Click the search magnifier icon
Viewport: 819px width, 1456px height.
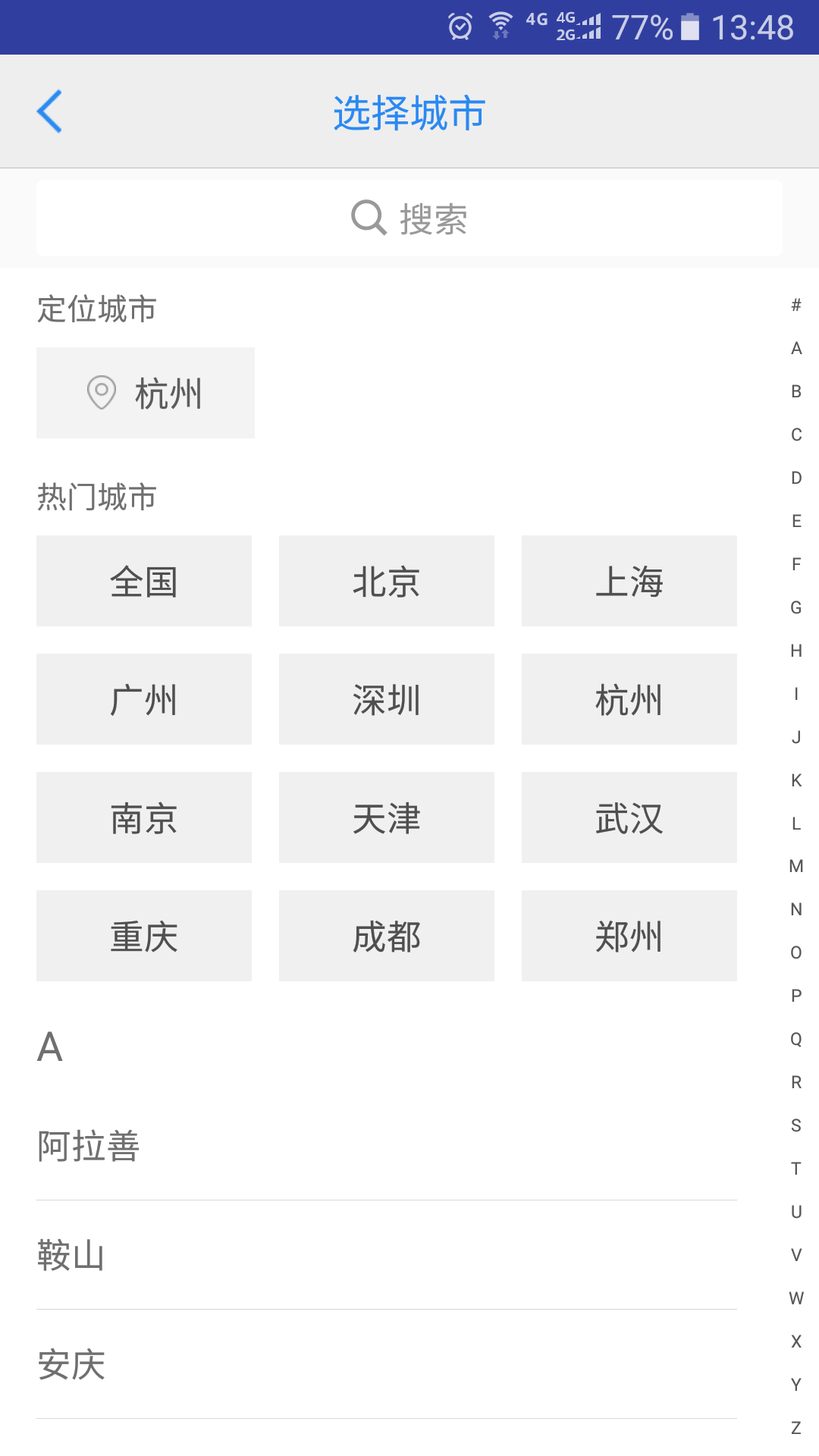click(x=367, y=218)
